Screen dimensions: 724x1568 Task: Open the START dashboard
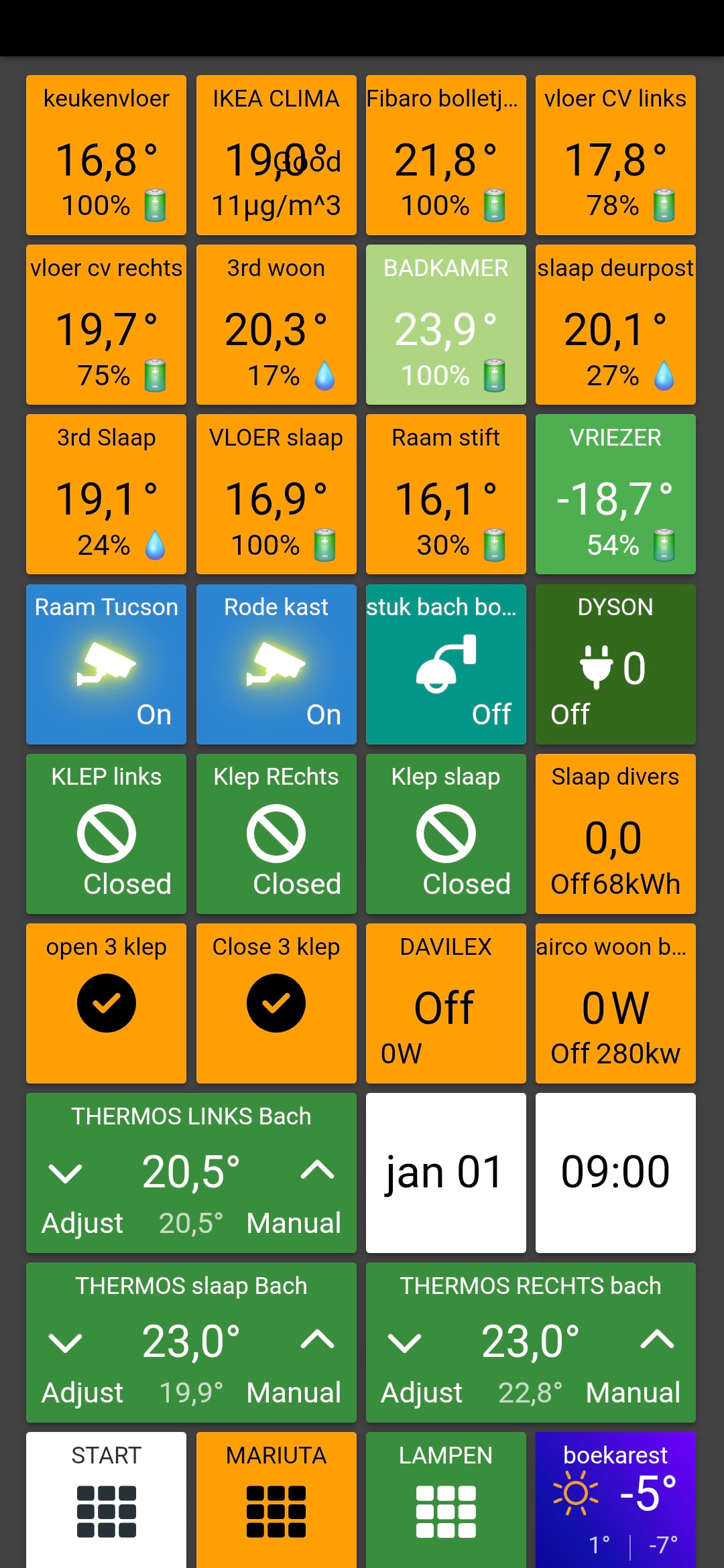pyautogui.click(x=106, y=1501)
